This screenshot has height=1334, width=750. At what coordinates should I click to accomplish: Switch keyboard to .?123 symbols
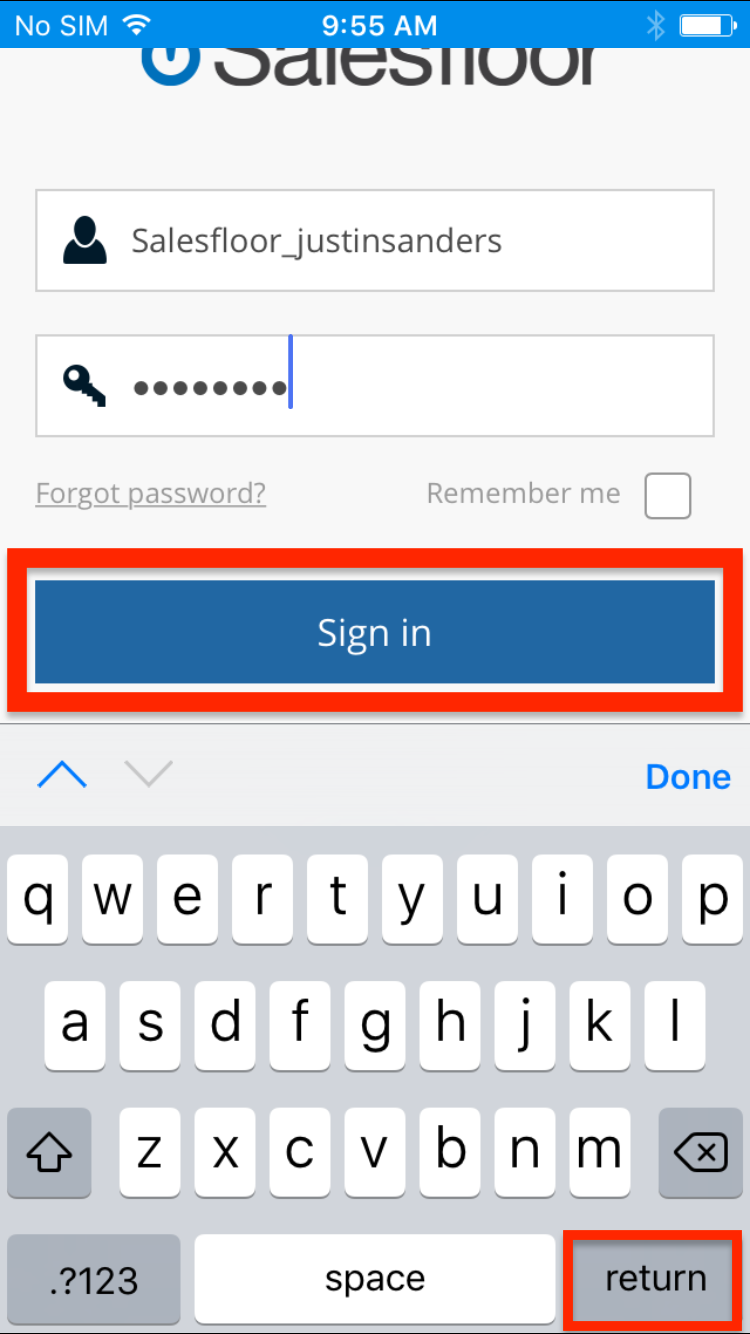[94, 1279]
